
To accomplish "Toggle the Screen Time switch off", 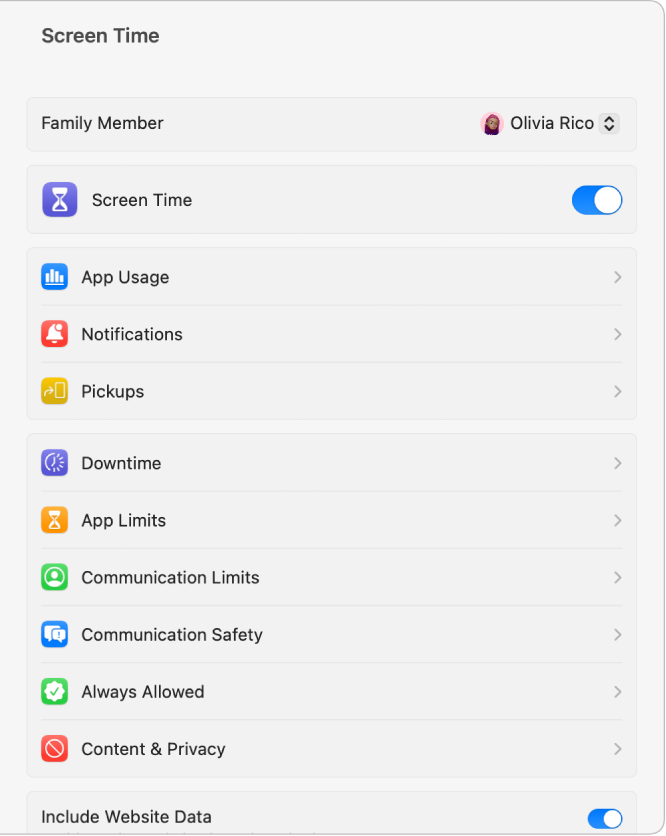I will tap(596, 200).
